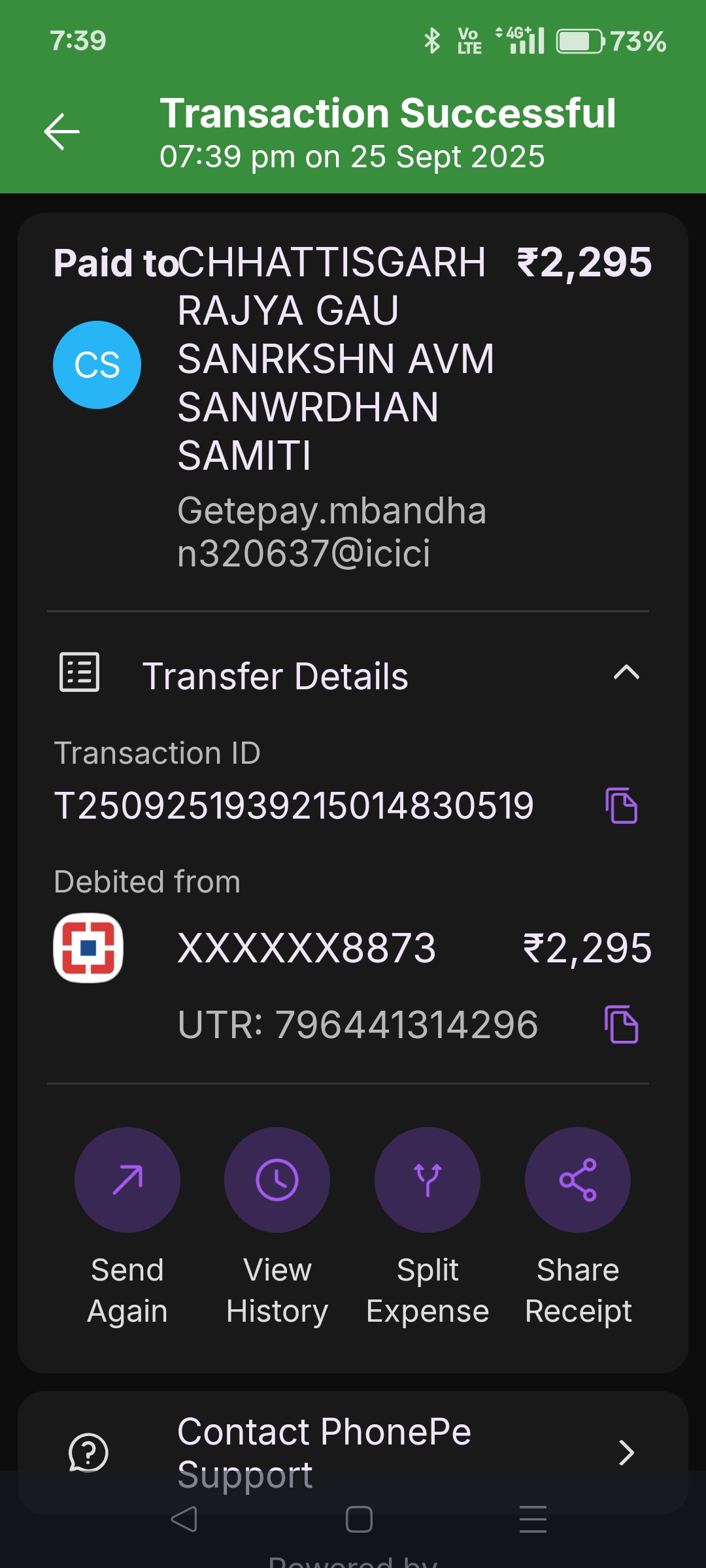
Task: Tap Send Again
Action: (127, 1180)
